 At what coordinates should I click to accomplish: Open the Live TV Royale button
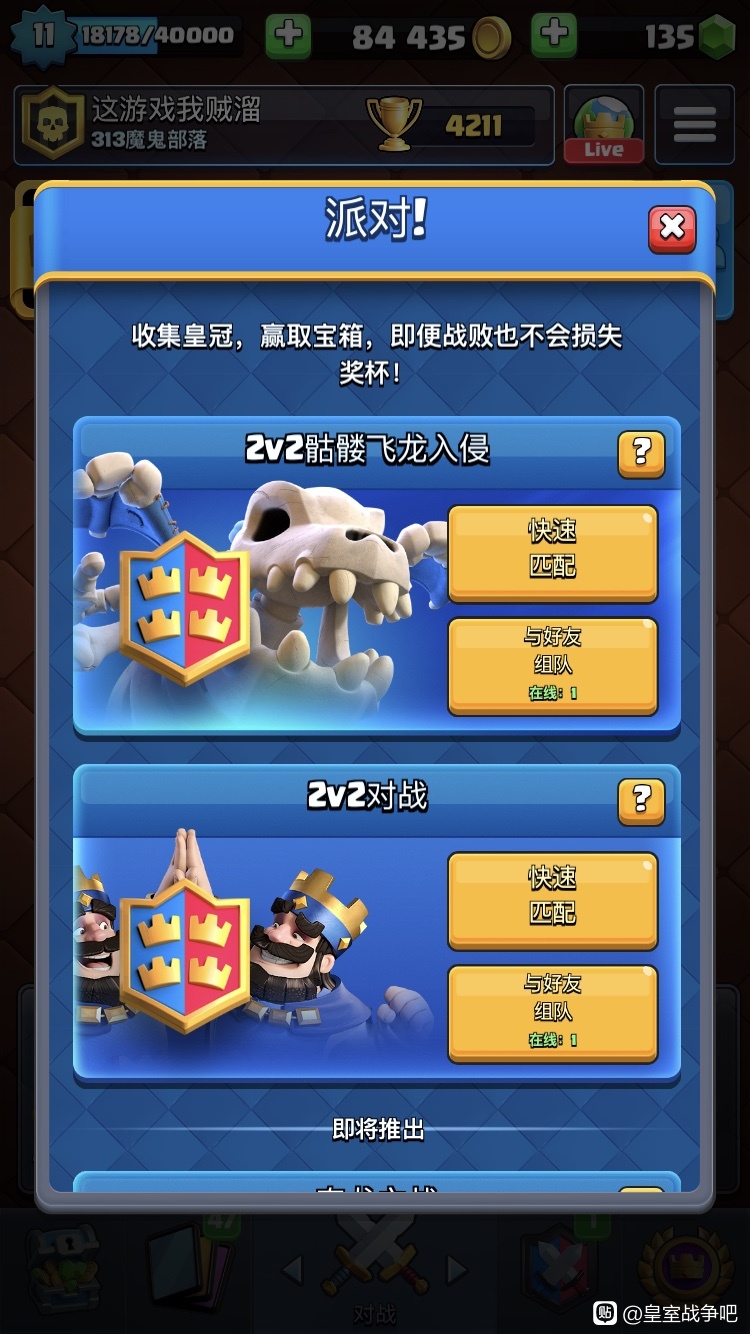click(603, 125)
